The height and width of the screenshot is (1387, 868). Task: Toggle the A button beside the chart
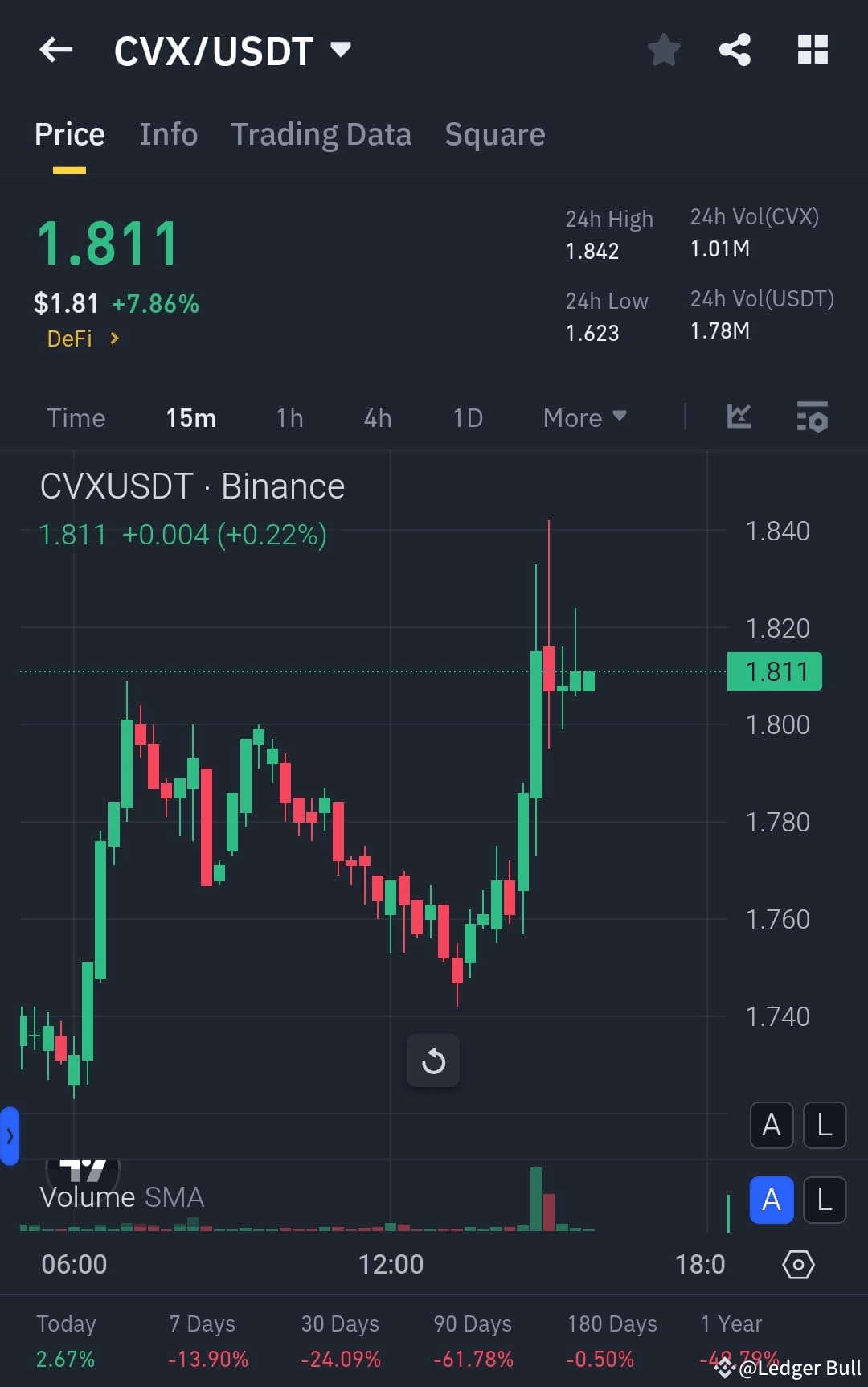tap(771, 1126)
